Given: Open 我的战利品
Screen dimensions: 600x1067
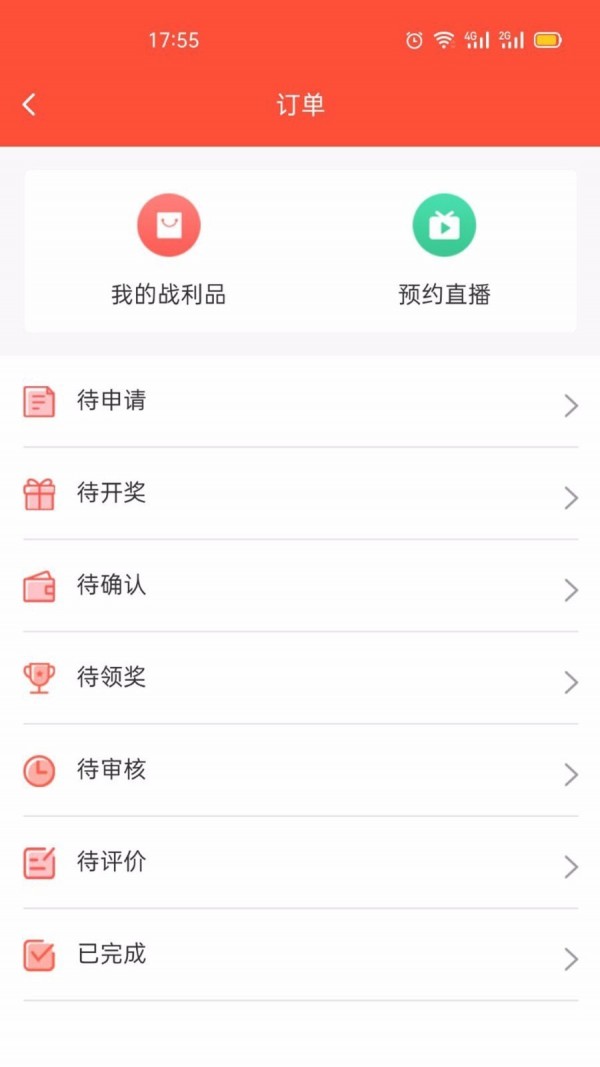Looking at the screenshot, I should click(x=168, y=250).
